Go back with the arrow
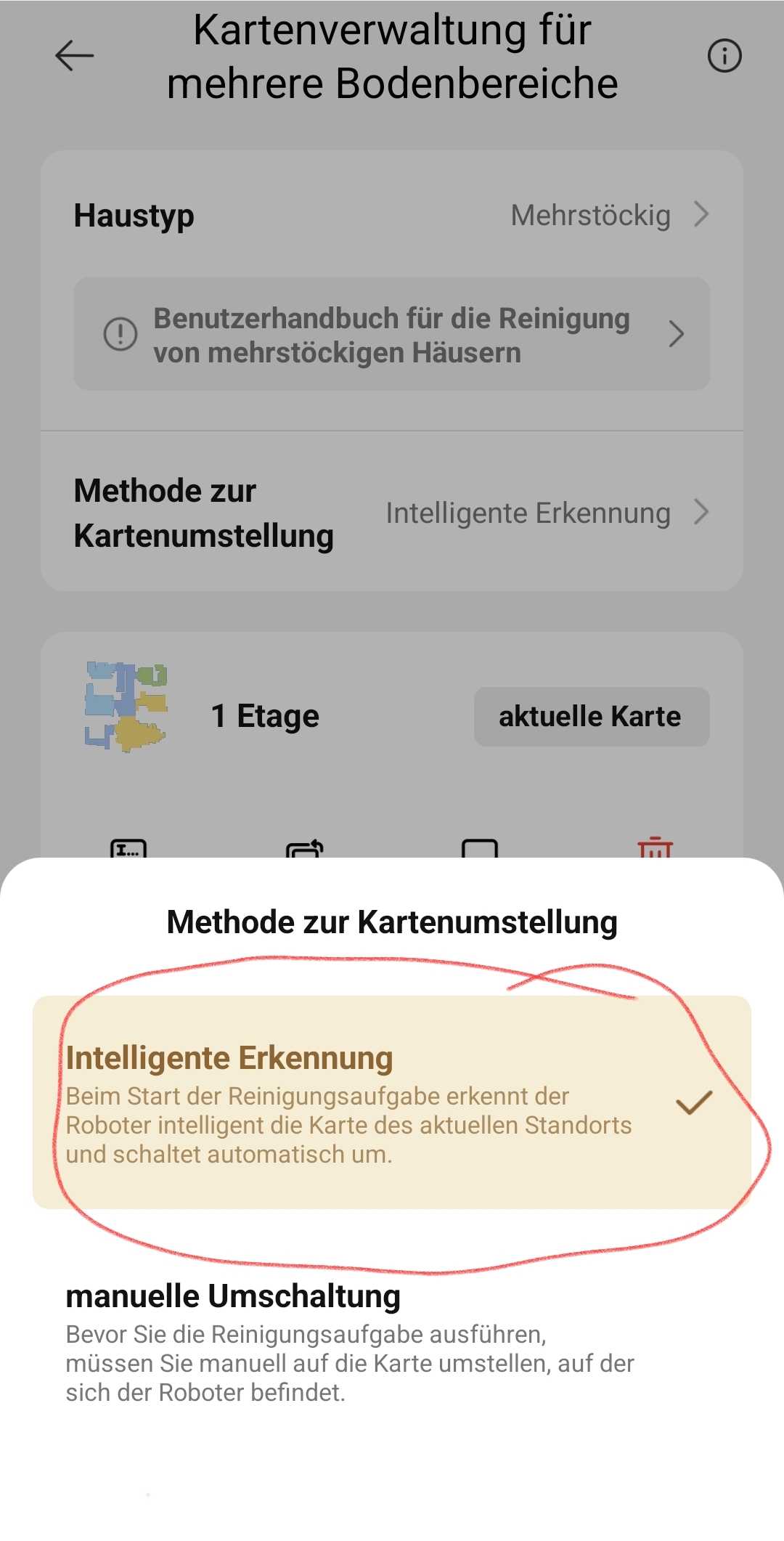This screenshot has width=784, height=1541. click(74, 56)
